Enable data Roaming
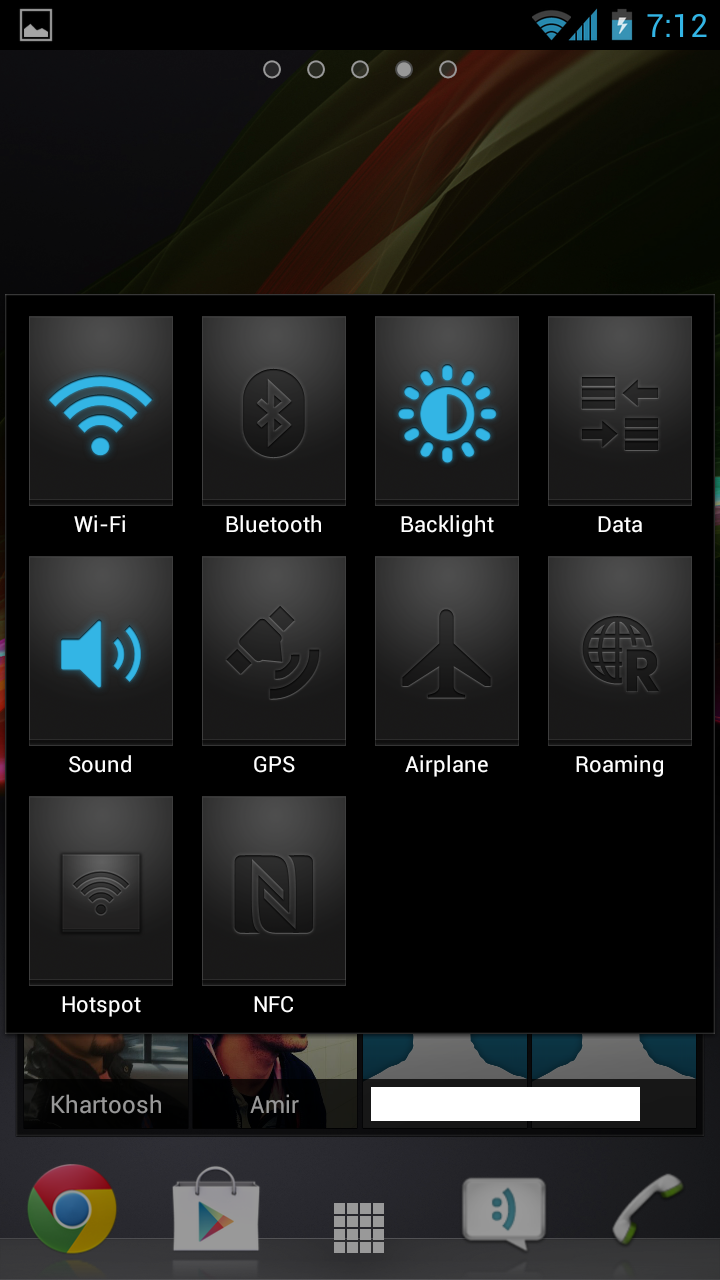Image resolution: width=720 pixels, height=1280 pixels. point(619,650)
